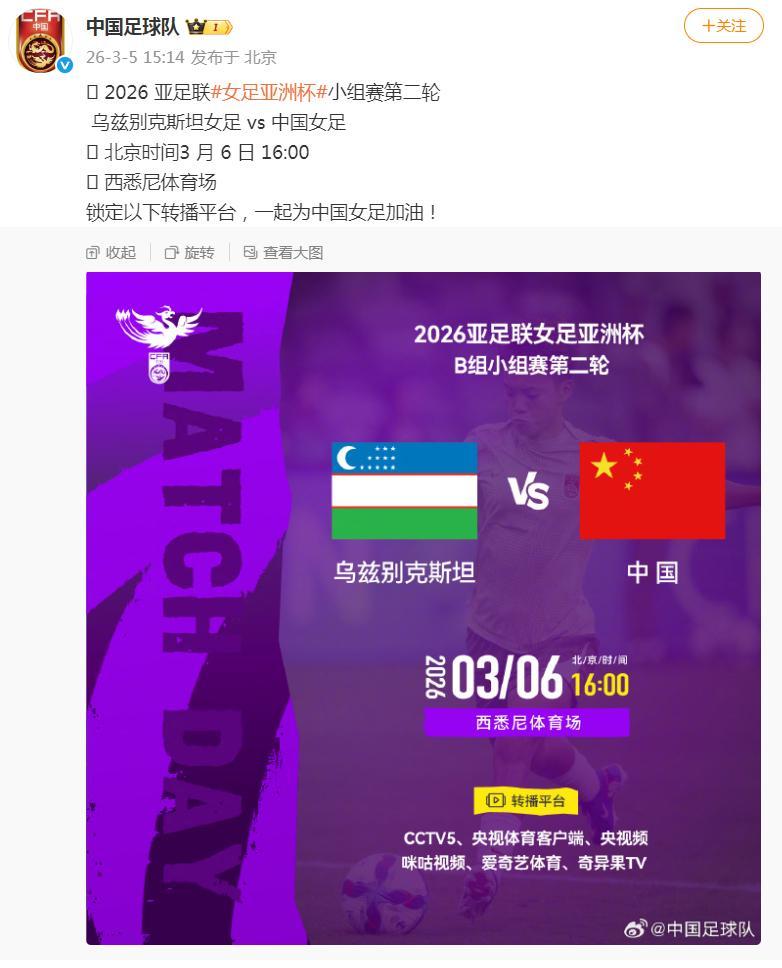
Task: View full-size picture via 查看大图
Action: [x=283, y=253]
